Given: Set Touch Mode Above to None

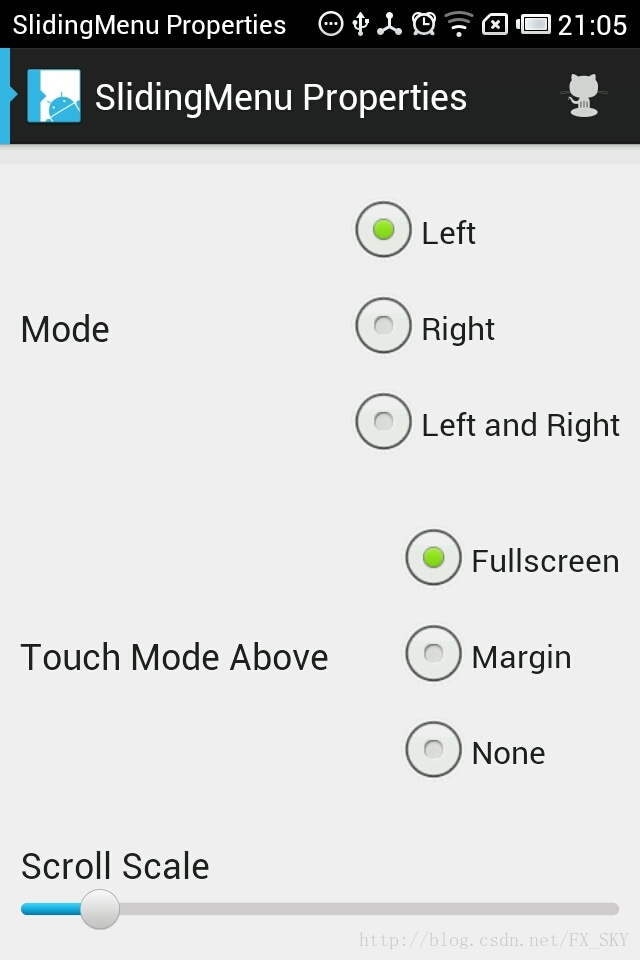Looking at the screenshot, I should [x=434, y=750].
